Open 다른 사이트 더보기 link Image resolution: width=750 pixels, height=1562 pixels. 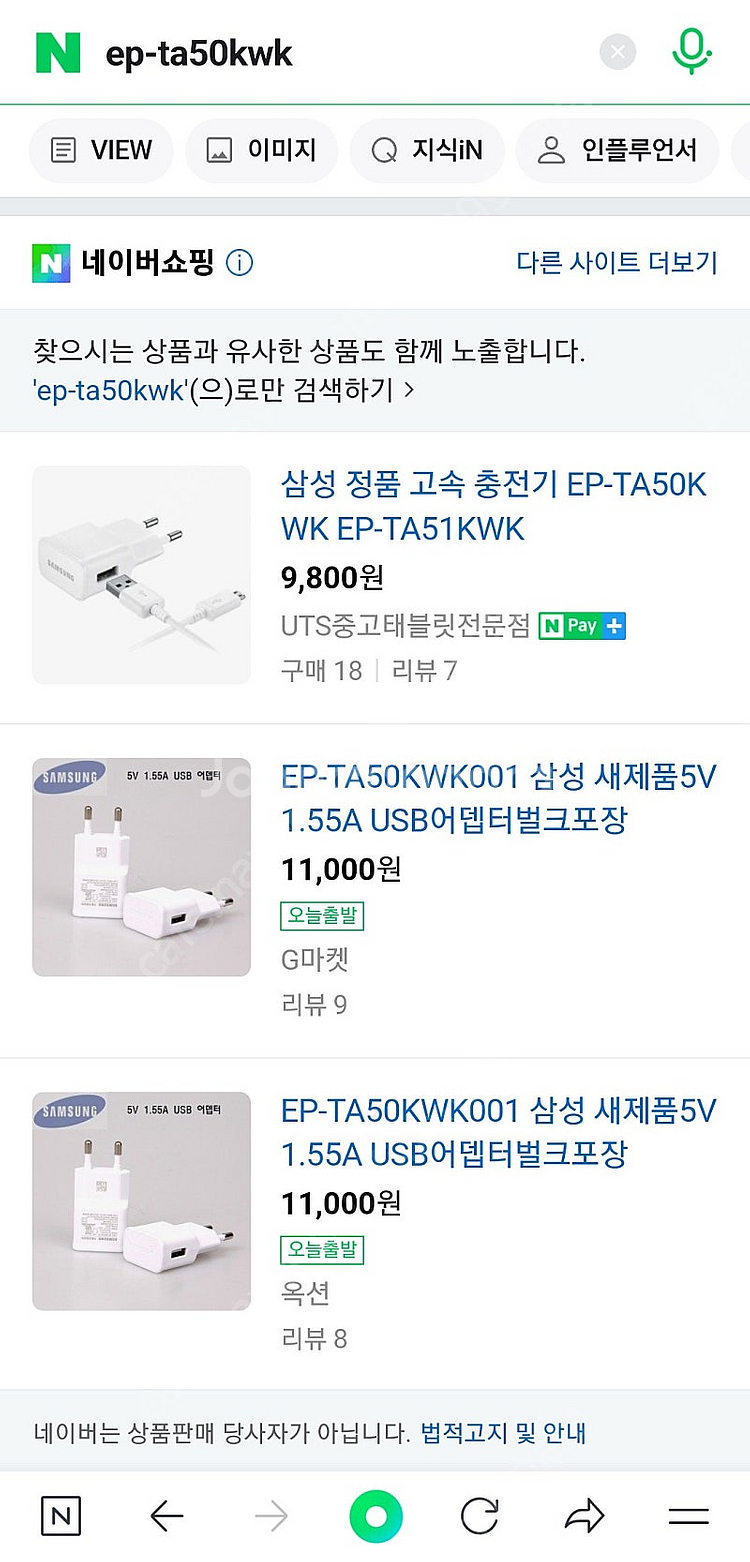click(x=617, y=263)
